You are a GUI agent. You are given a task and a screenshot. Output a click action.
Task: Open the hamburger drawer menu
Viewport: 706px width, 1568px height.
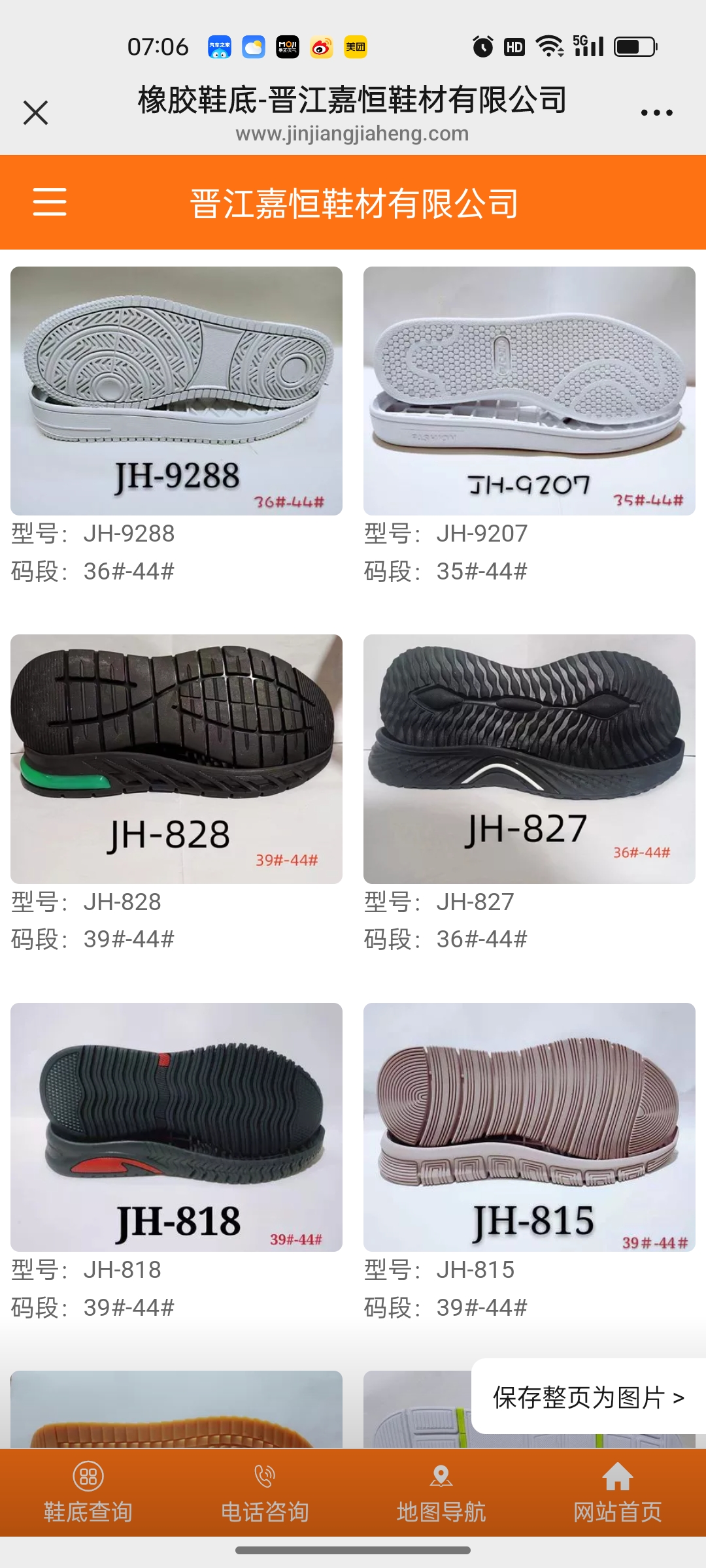click(x=50, y=202)
